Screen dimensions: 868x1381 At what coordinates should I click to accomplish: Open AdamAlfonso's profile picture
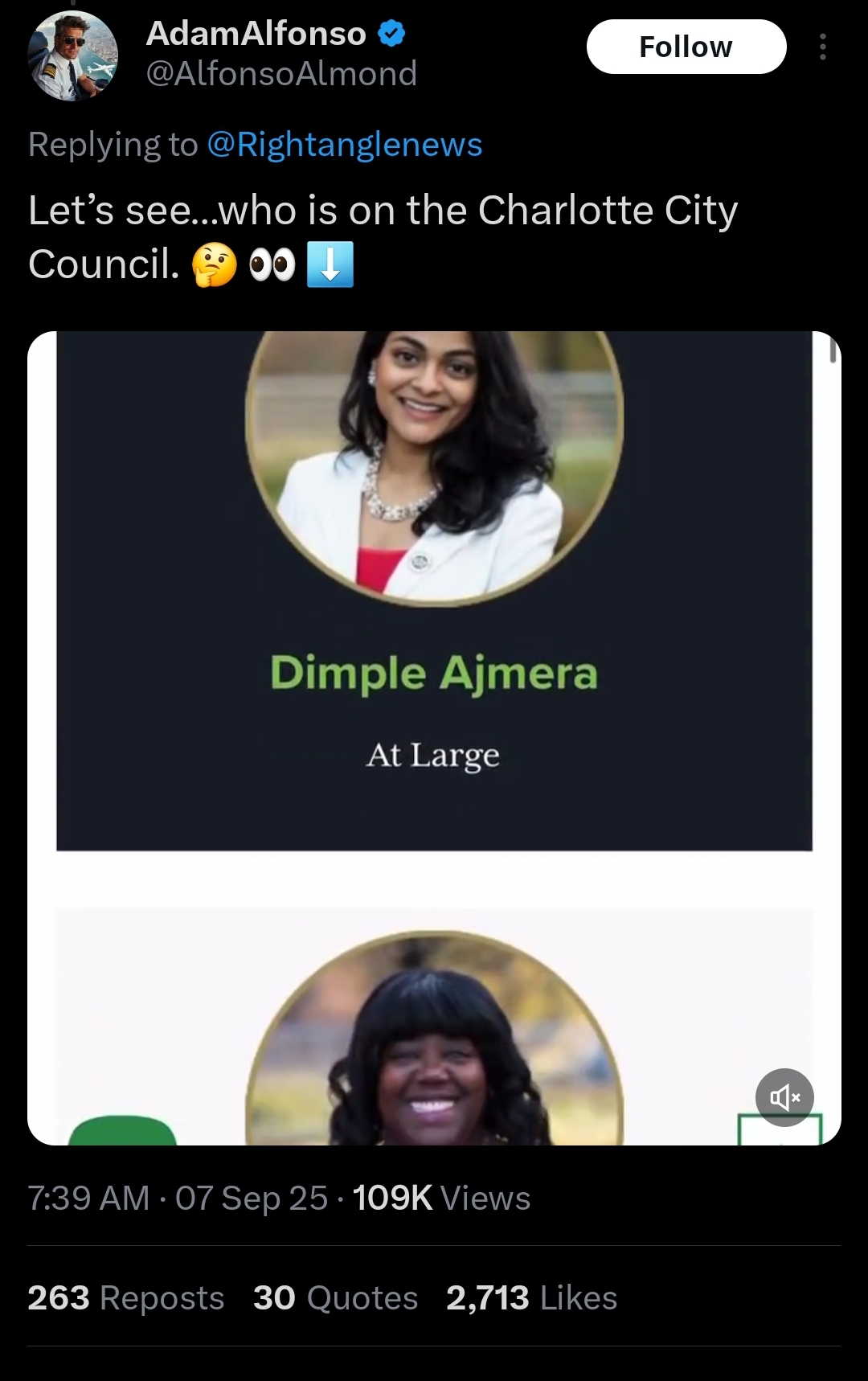pyautogui.click(x=73, y=56)
